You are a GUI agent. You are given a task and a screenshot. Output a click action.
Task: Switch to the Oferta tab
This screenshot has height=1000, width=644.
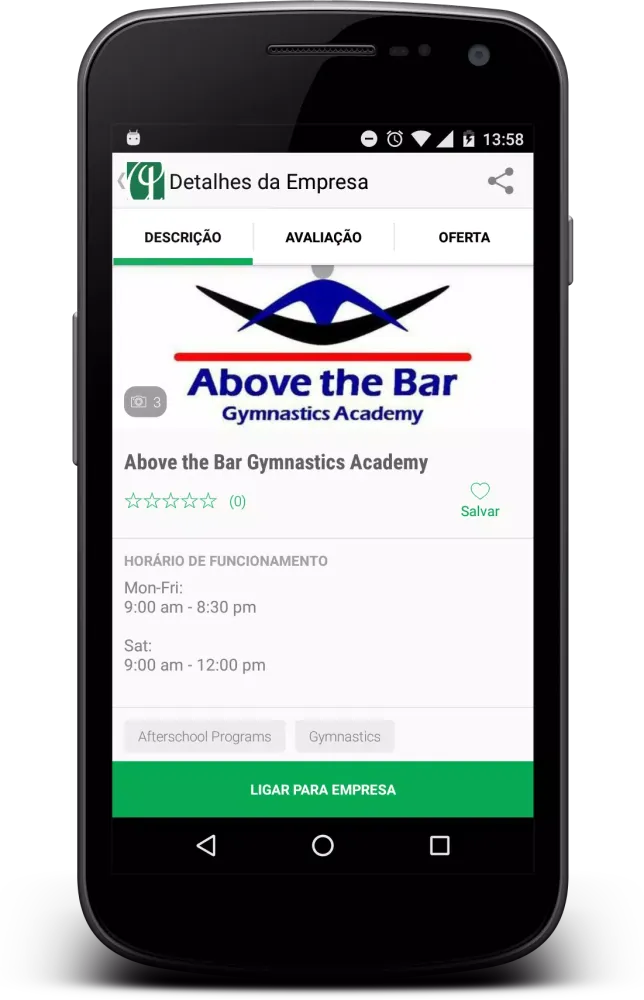(464, 237)
